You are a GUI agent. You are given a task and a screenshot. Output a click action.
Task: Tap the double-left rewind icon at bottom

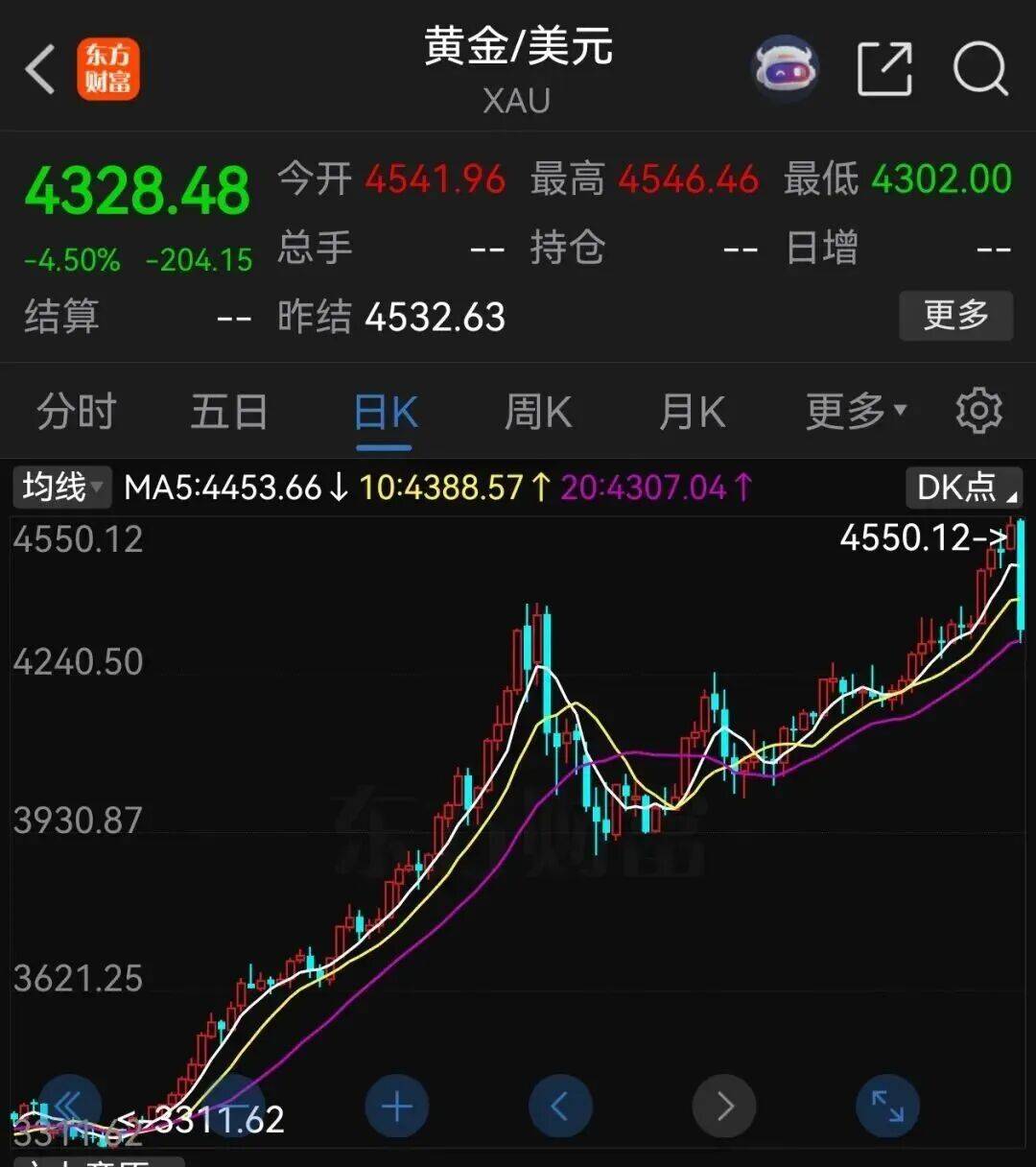pyautogui.click(x=68, y=1106)
